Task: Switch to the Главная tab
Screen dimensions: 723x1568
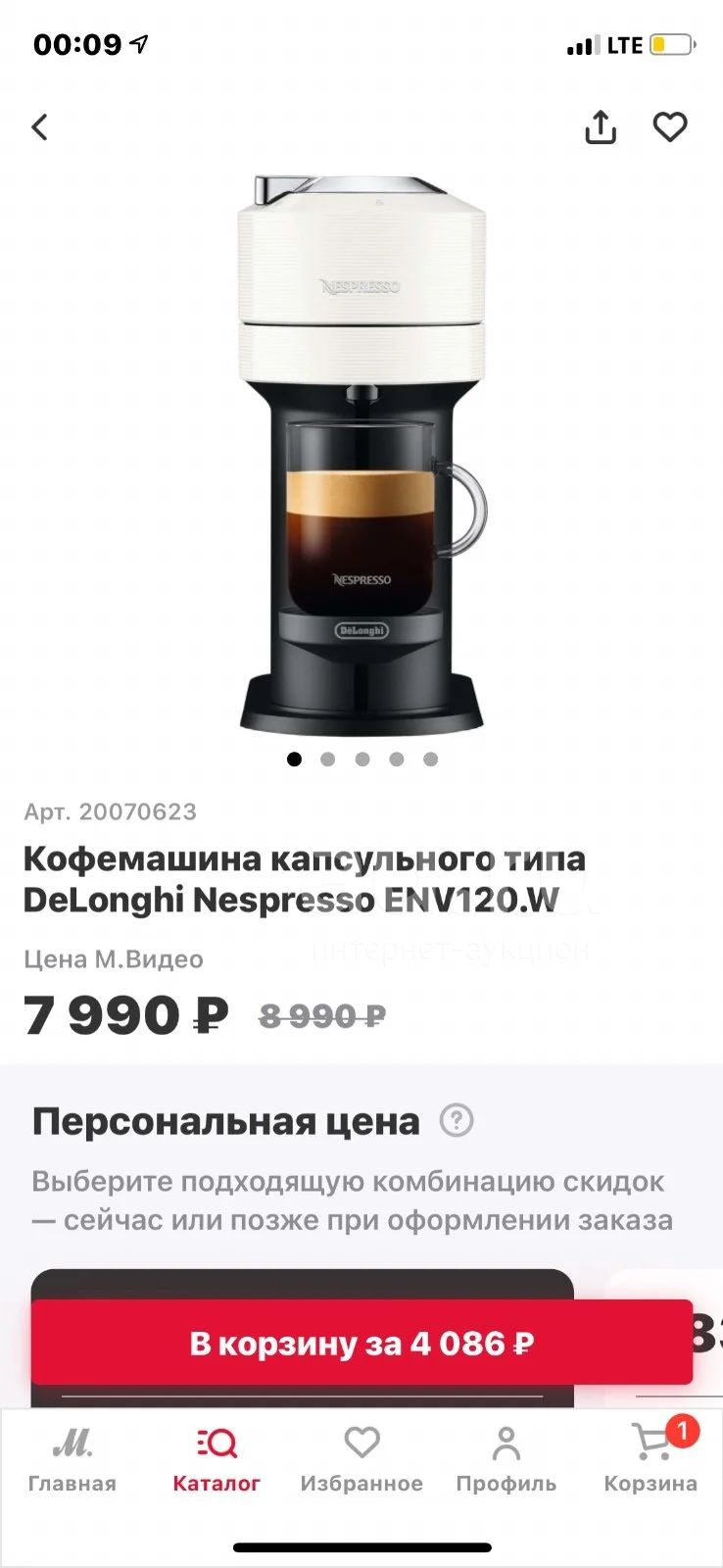Action: tap(72, 1459)
